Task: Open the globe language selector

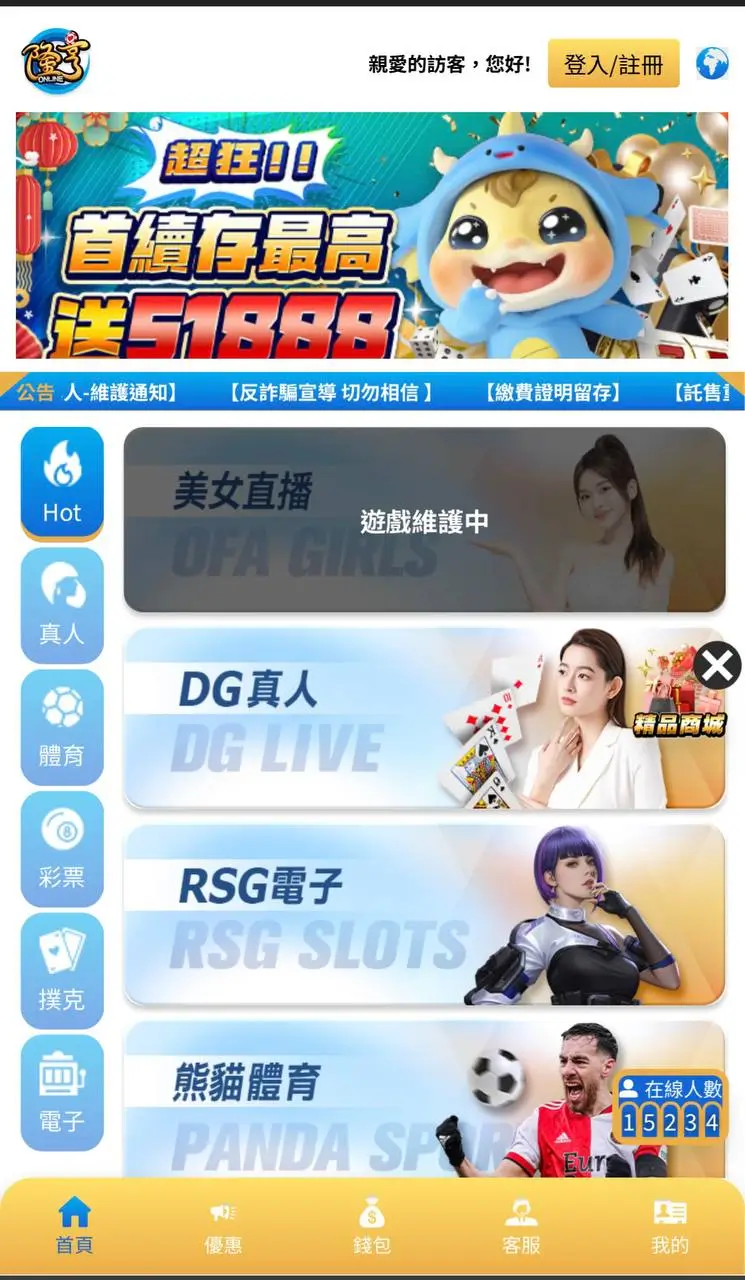Action: (712, 64)
